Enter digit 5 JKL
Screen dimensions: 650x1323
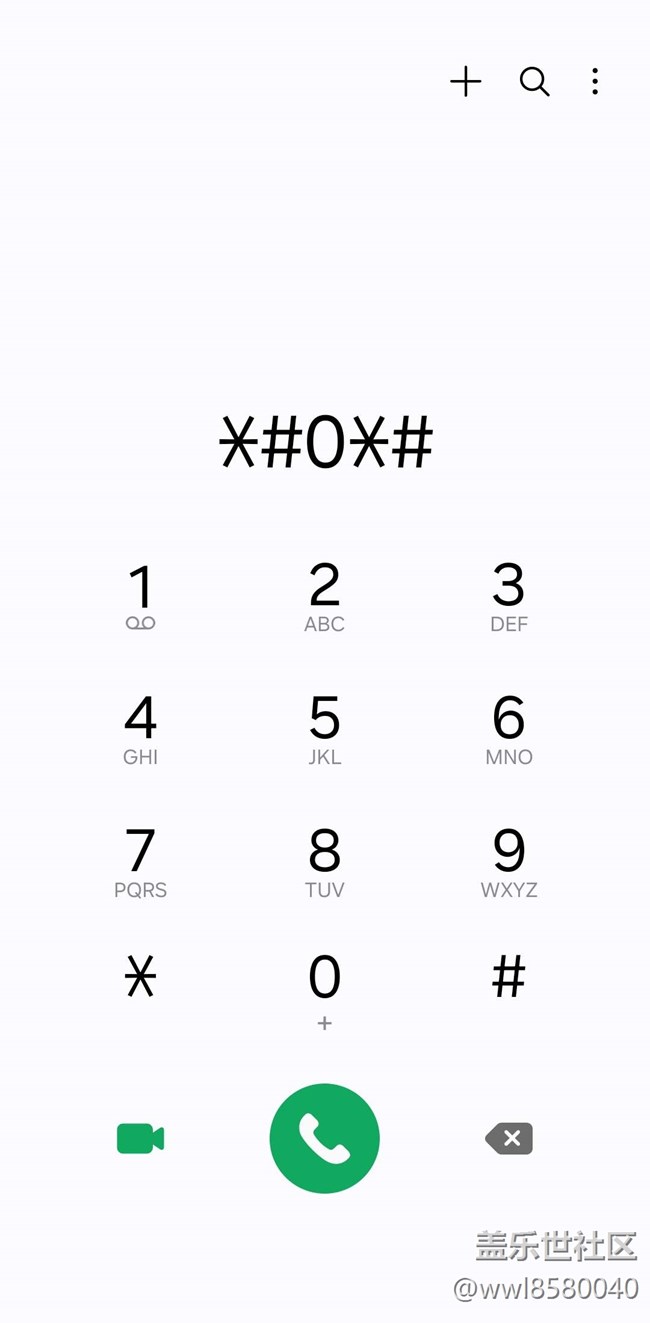[x=324, y=730]
